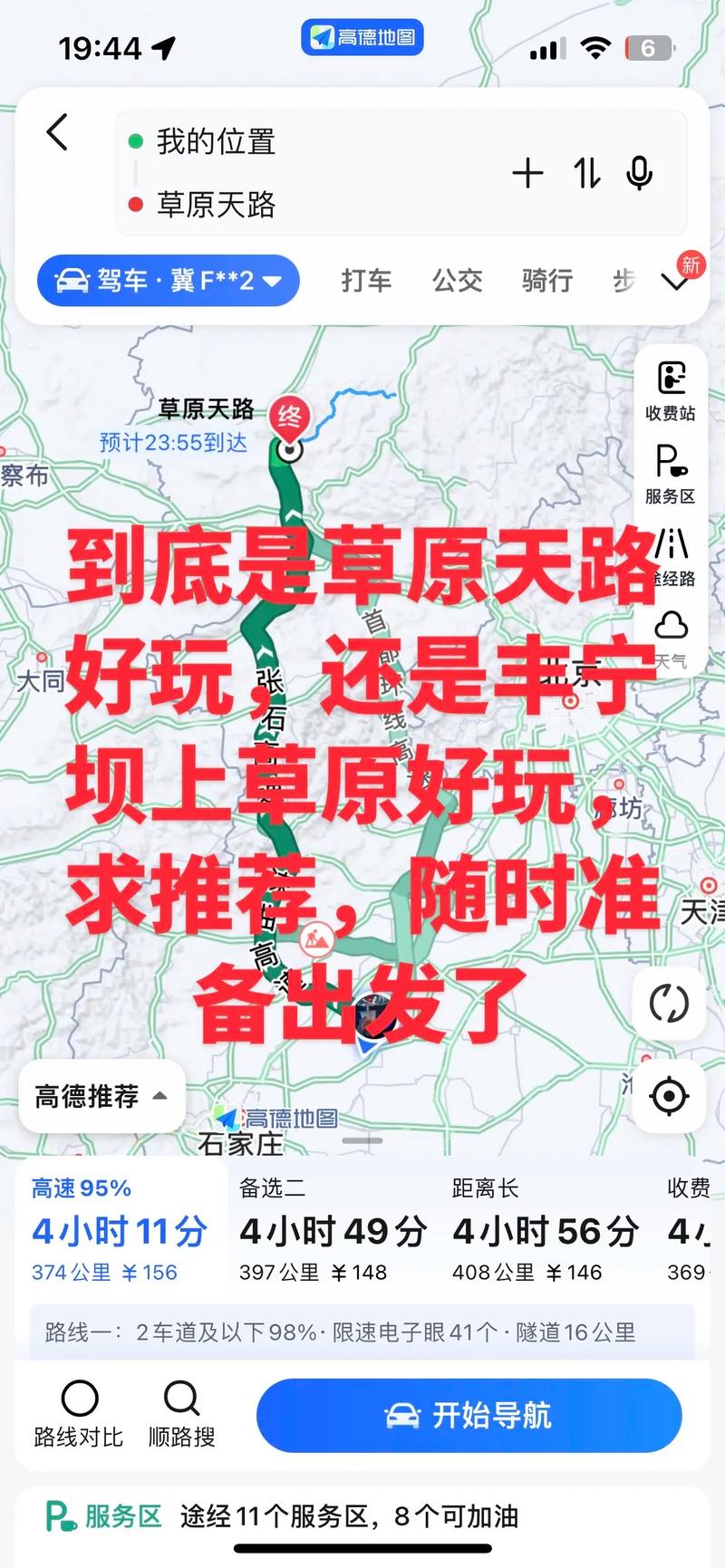Swap start and destination
This screenshot has width=725, height=1568.
point(586,173)
